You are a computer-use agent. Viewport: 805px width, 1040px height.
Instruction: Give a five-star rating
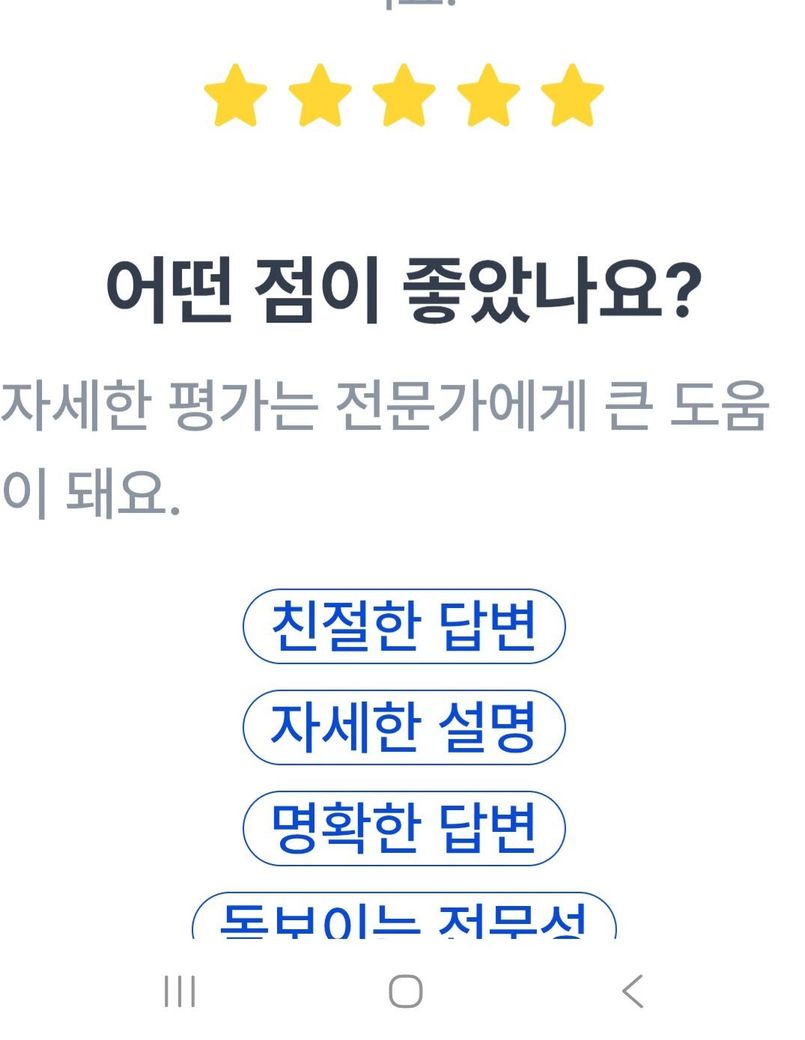click(x=572, y=96)
